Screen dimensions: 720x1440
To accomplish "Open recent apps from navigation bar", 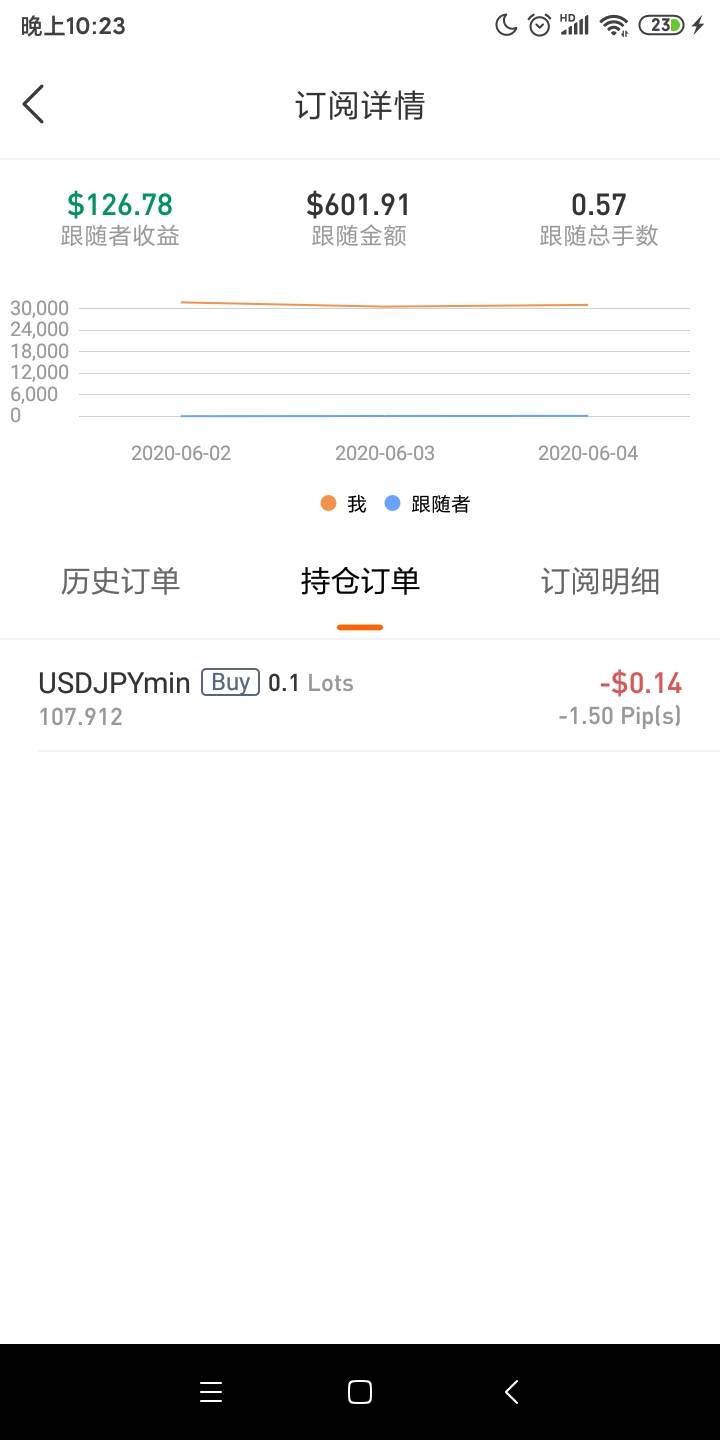I will click(x=211, y=1392).
